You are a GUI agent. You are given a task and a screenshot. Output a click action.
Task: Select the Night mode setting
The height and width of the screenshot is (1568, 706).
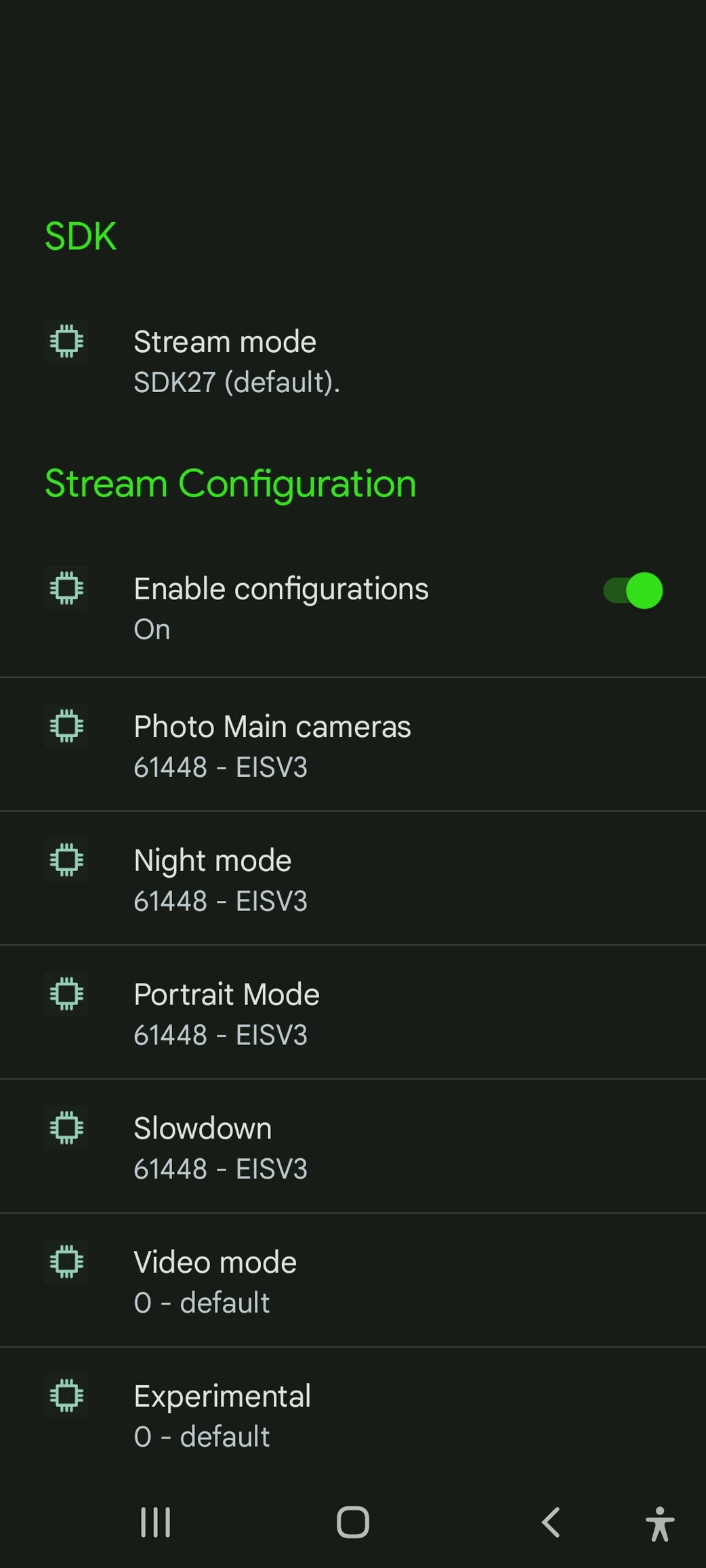point(353,878)
